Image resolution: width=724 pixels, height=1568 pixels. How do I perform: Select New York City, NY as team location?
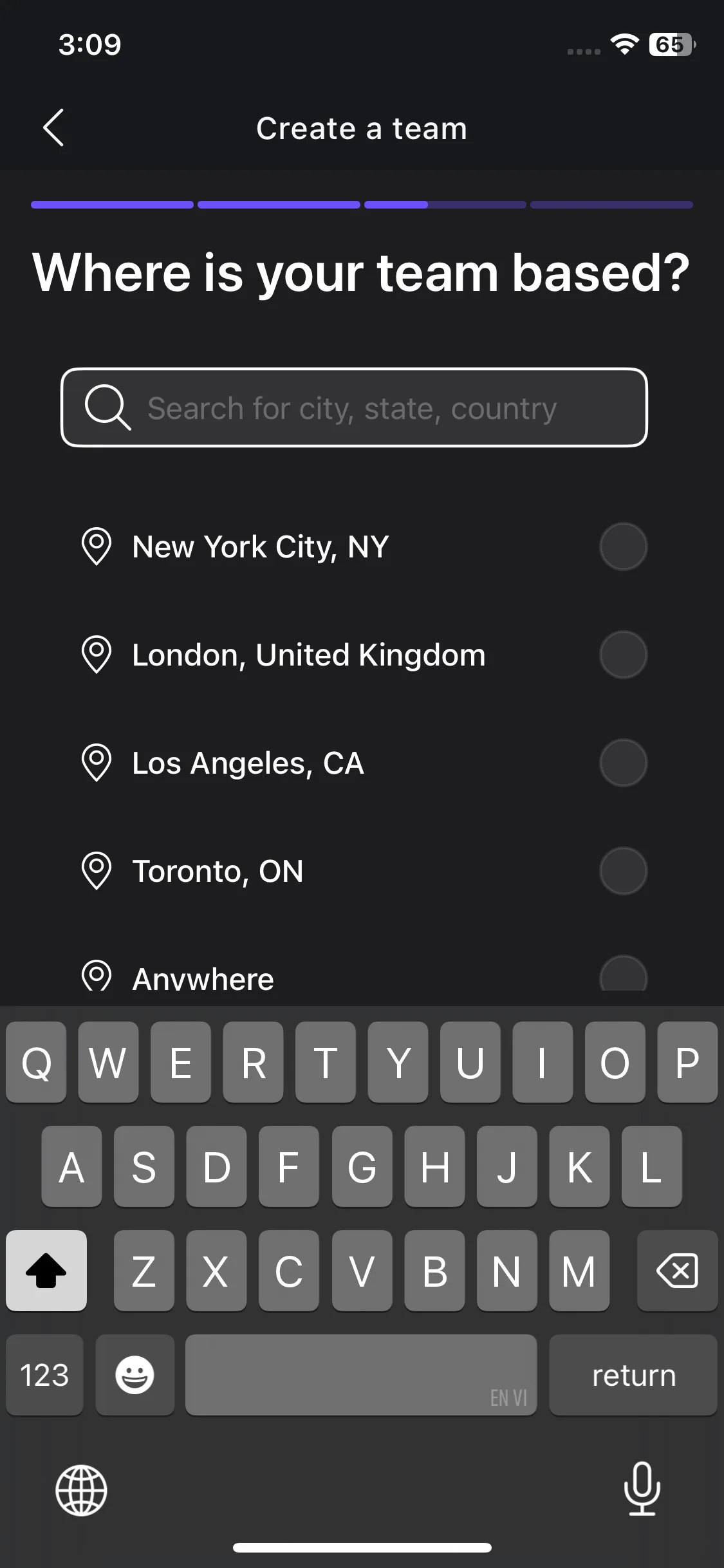(x=622, y=546)
